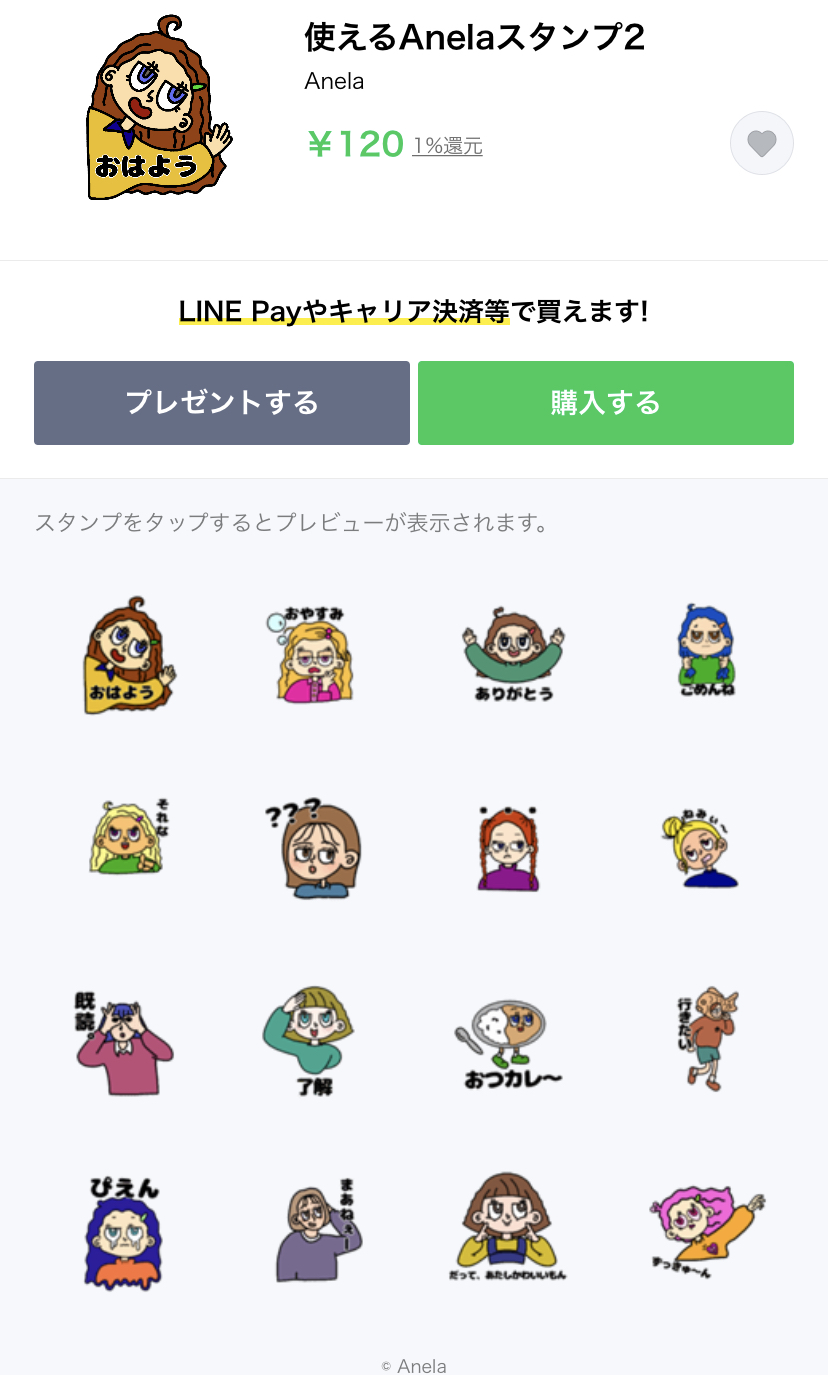Preview the ぴえん sticker

[x=124, y=1232]
